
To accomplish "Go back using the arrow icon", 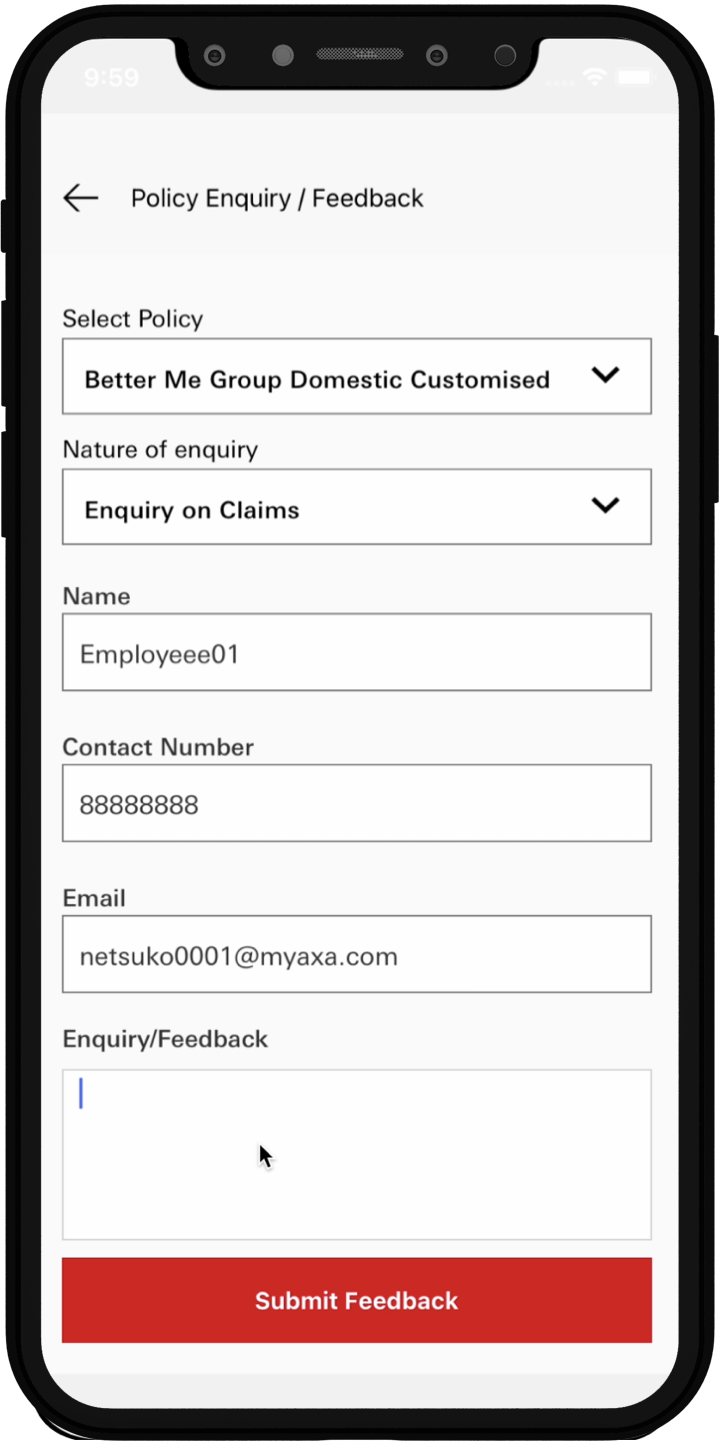I will pos(81,198).
